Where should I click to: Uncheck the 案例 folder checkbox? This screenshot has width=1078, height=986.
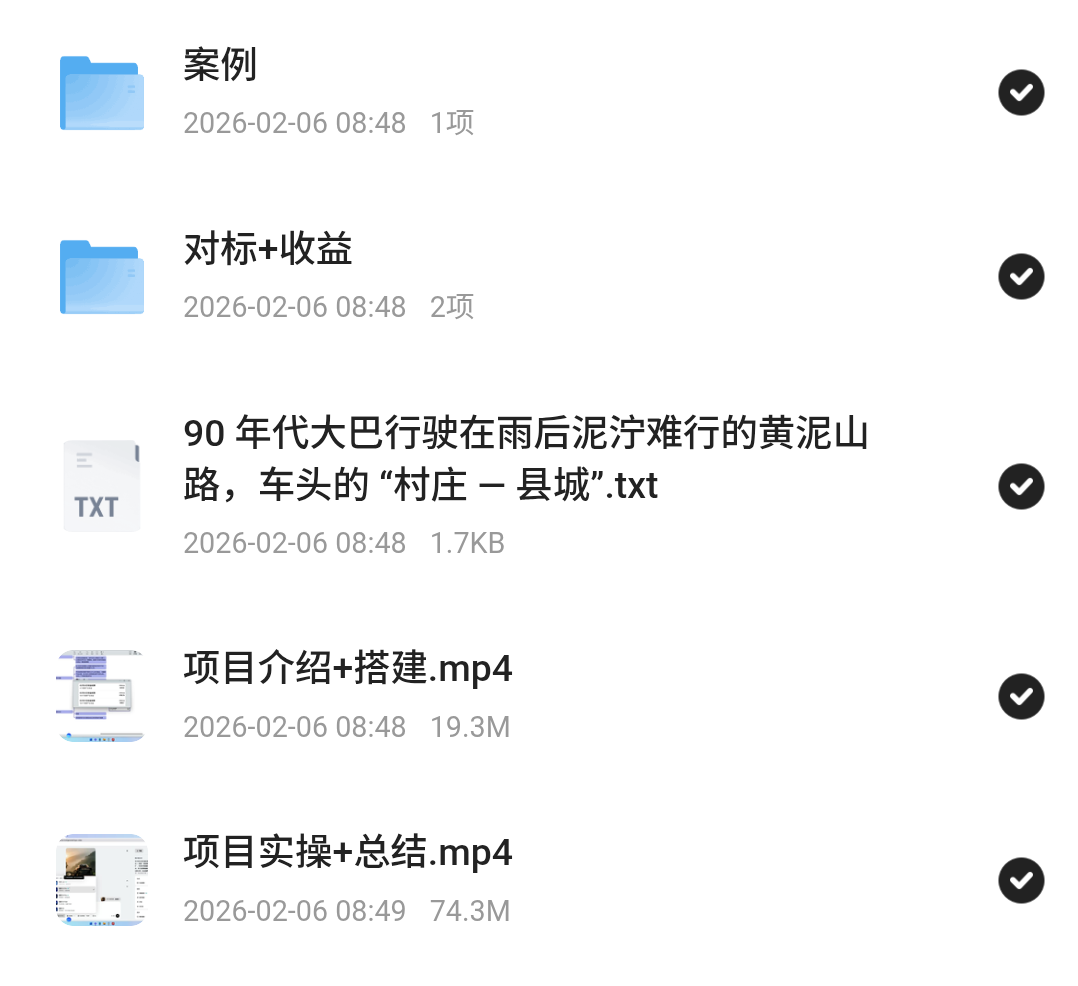1021,93
